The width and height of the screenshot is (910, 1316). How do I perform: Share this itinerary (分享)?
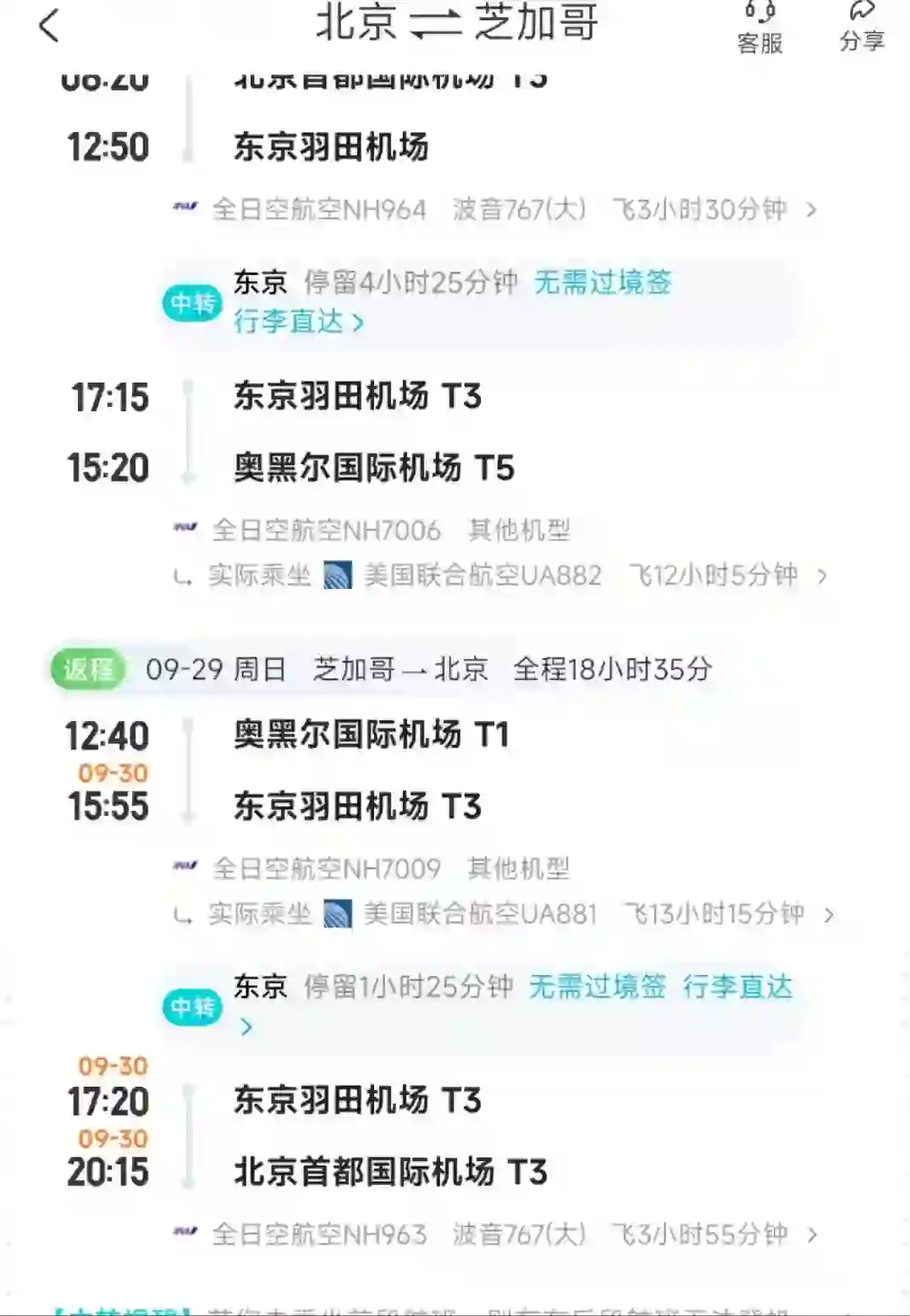861,27
